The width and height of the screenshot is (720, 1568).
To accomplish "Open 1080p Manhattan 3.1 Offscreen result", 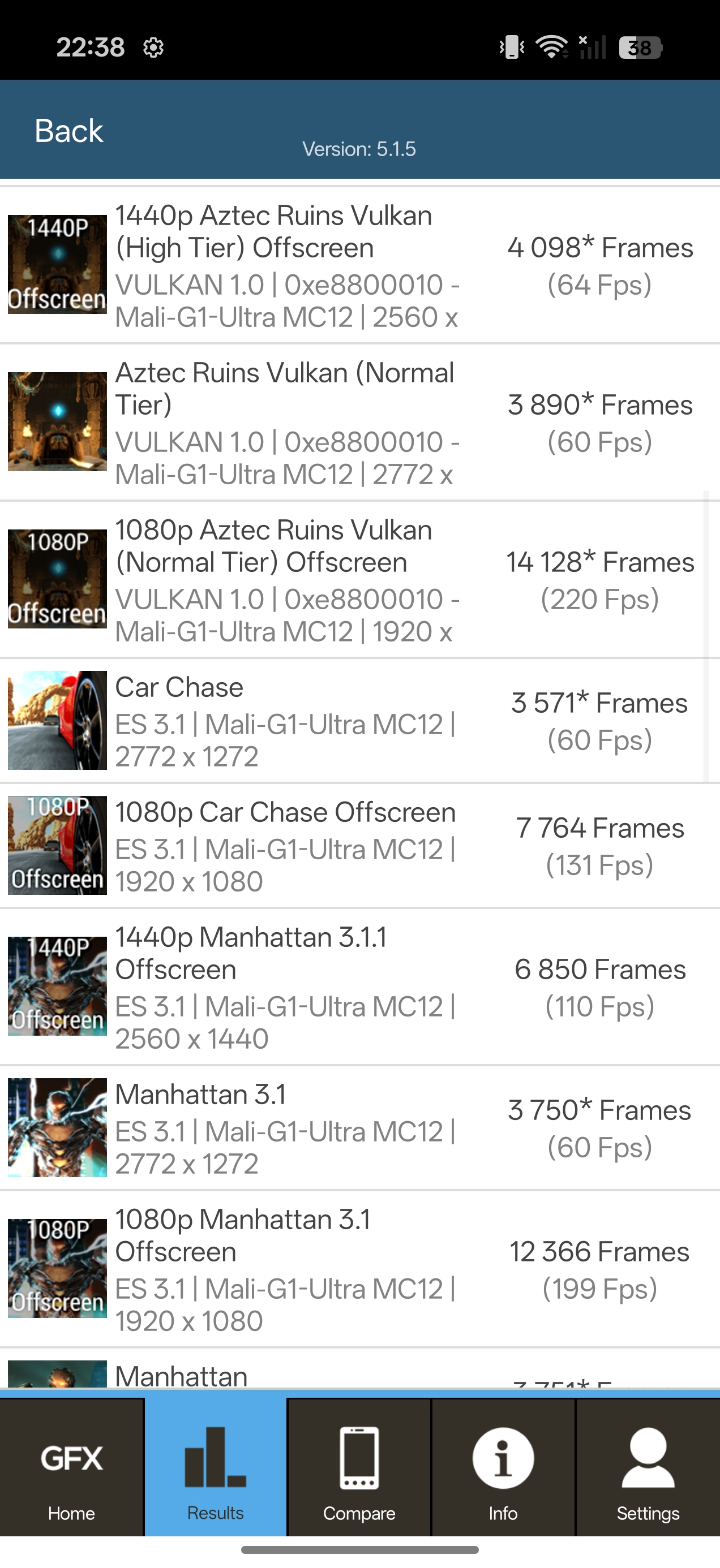I will [x=359, y=1270].
